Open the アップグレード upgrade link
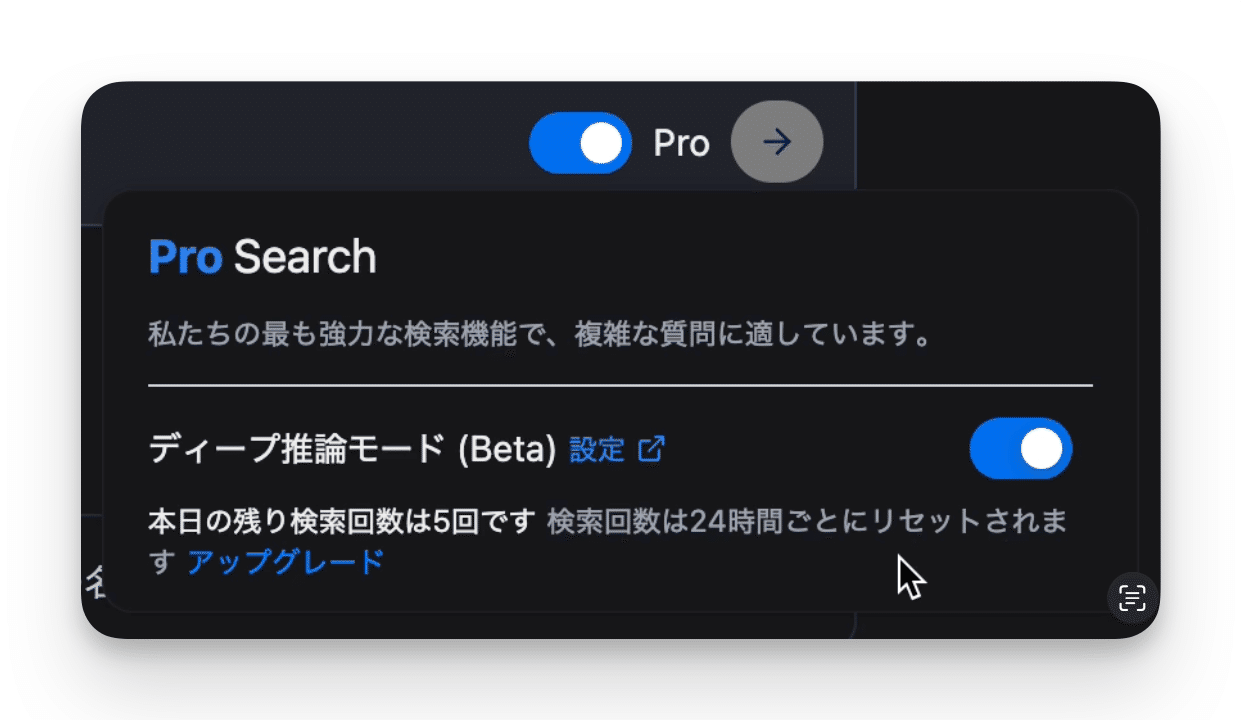The height and width of the screenshot is (720, 1242). click(285, 562)
